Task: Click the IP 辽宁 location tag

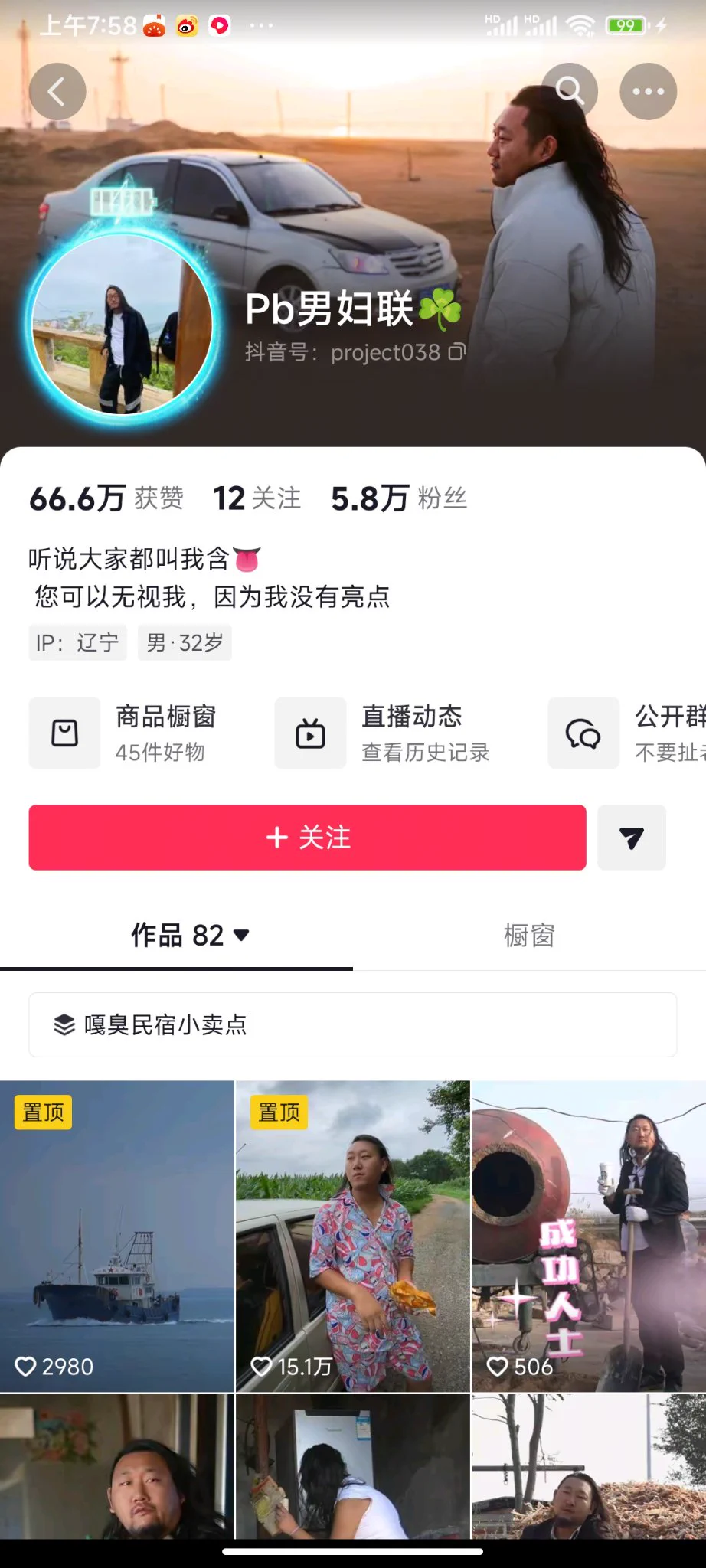Action: 77,642
